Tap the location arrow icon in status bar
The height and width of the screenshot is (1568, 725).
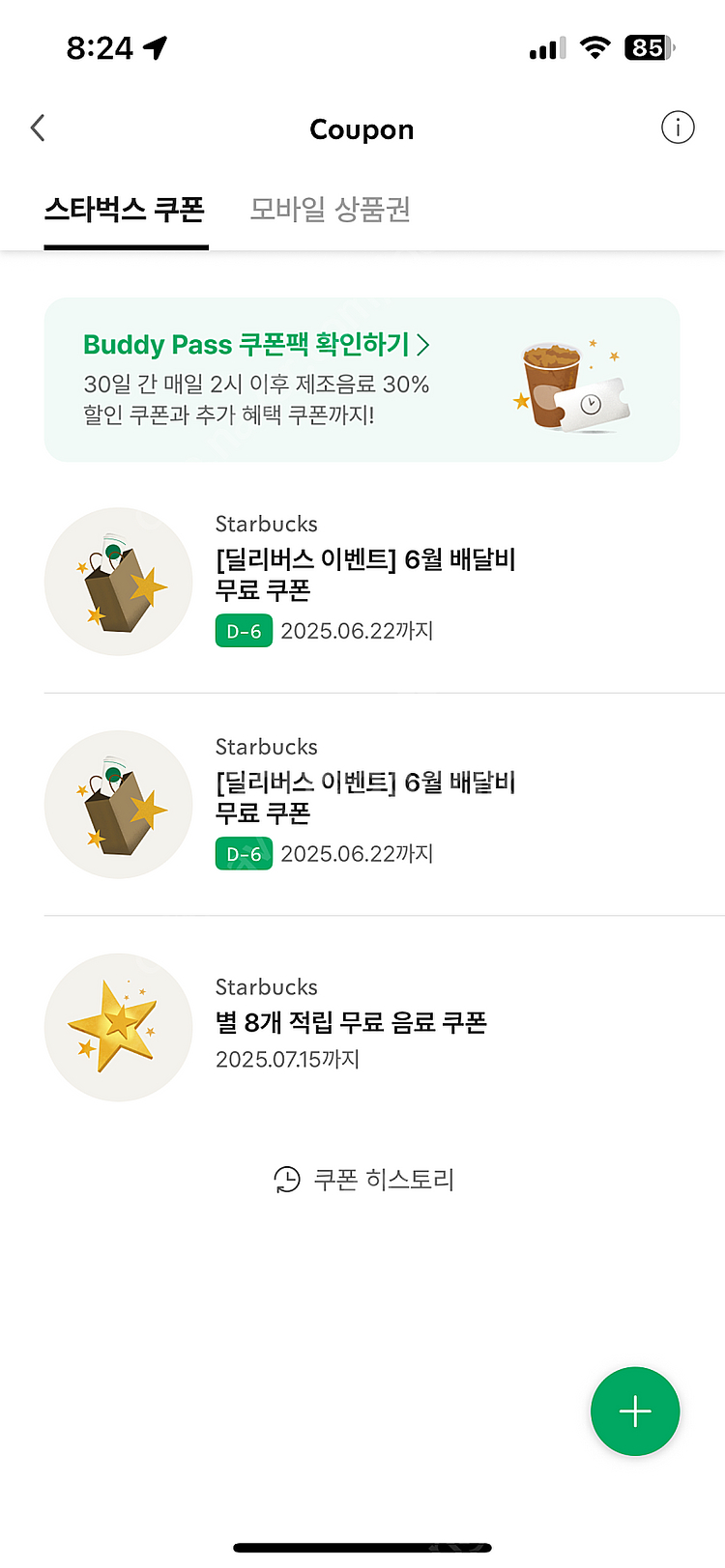[x=156, y=45]
